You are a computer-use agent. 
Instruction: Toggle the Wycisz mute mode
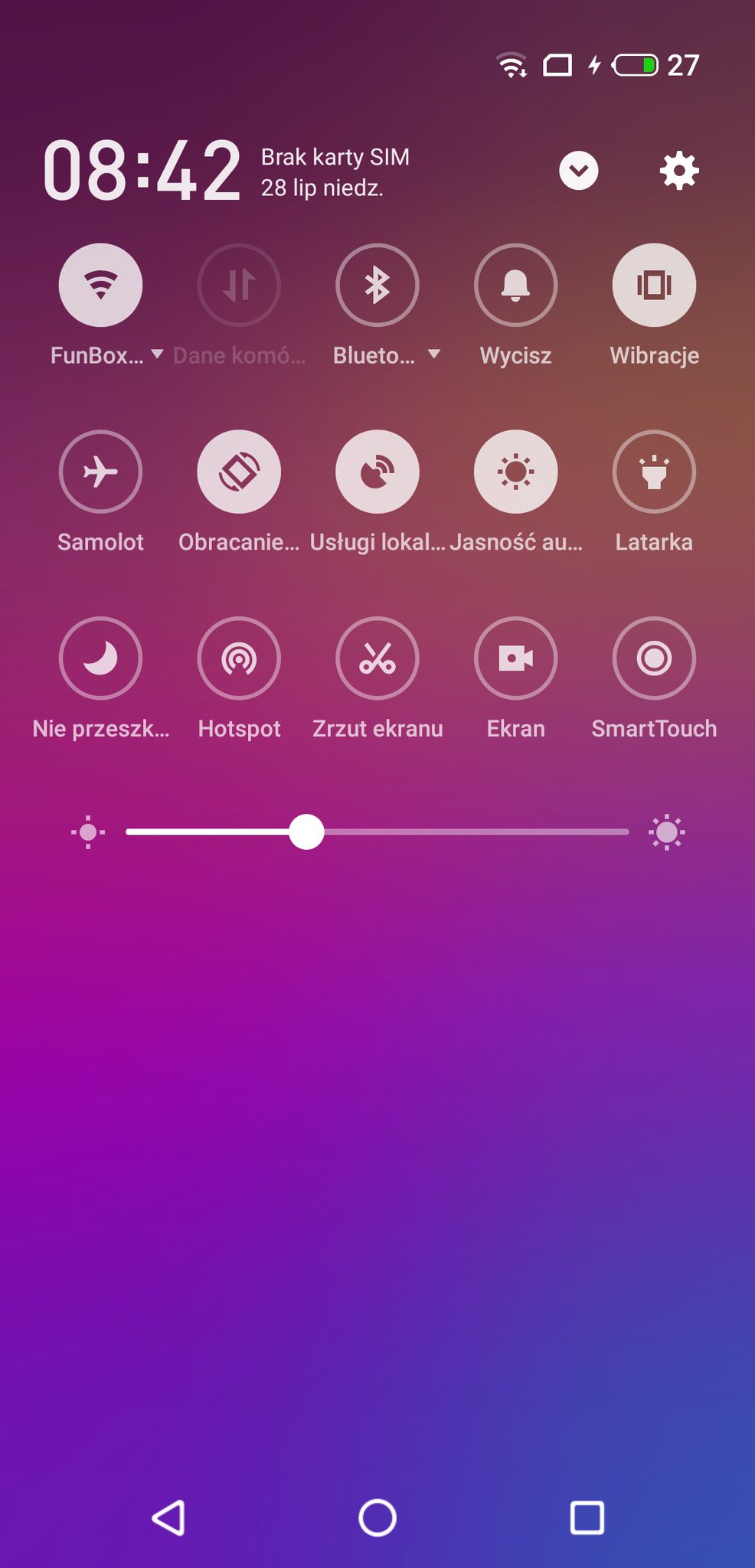(515, 285)
